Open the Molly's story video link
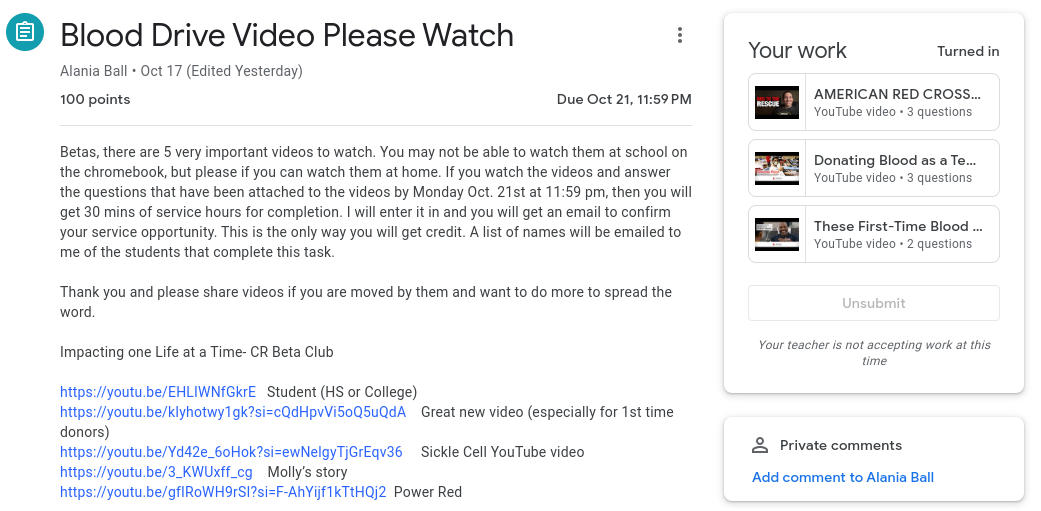The height and width of the screenshot is (511, 1041). (x=156, y=472)
